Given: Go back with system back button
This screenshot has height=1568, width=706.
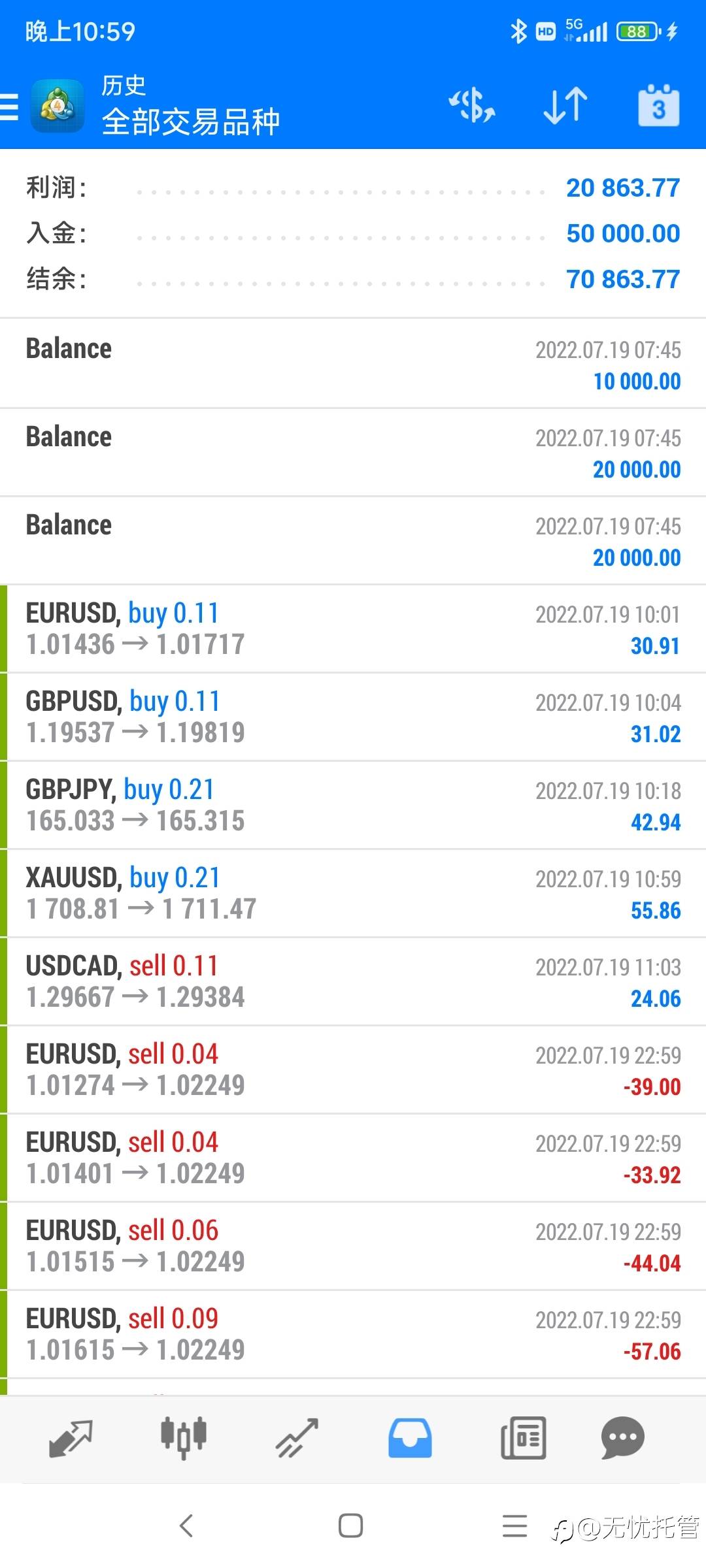Looking at the screenshot, I should [186, 1526].
